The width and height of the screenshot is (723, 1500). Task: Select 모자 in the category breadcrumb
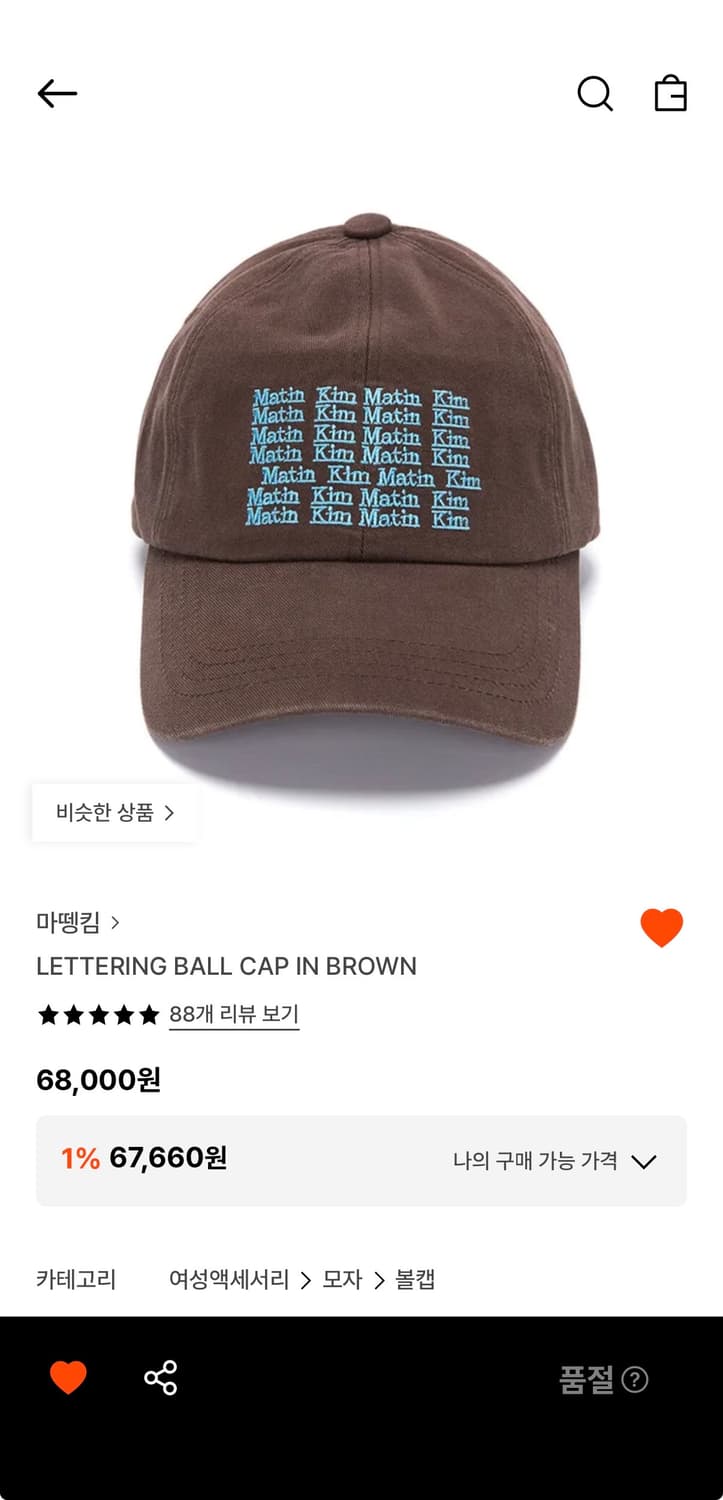click(x=341, y=1280)
